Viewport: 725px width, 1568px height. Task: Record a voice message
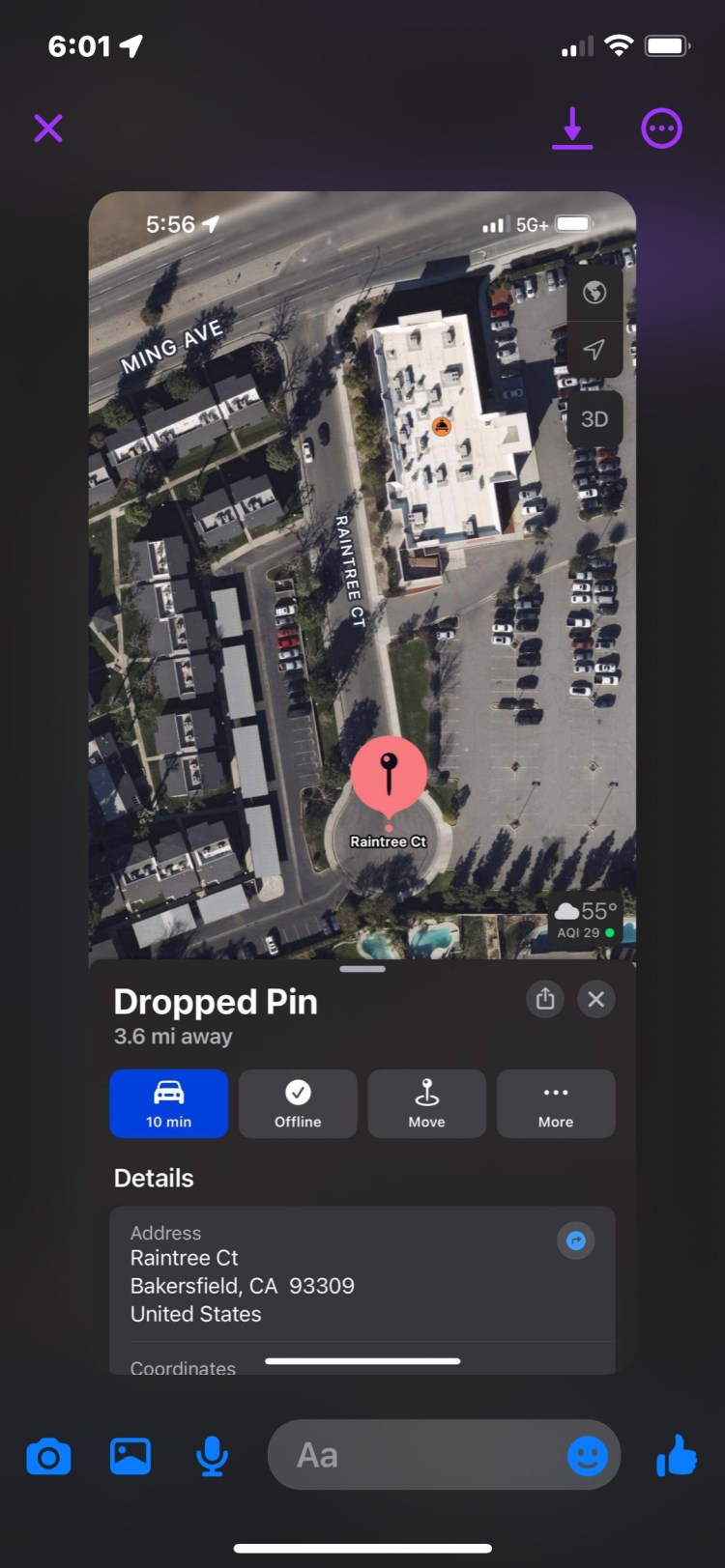point(212,1456)
